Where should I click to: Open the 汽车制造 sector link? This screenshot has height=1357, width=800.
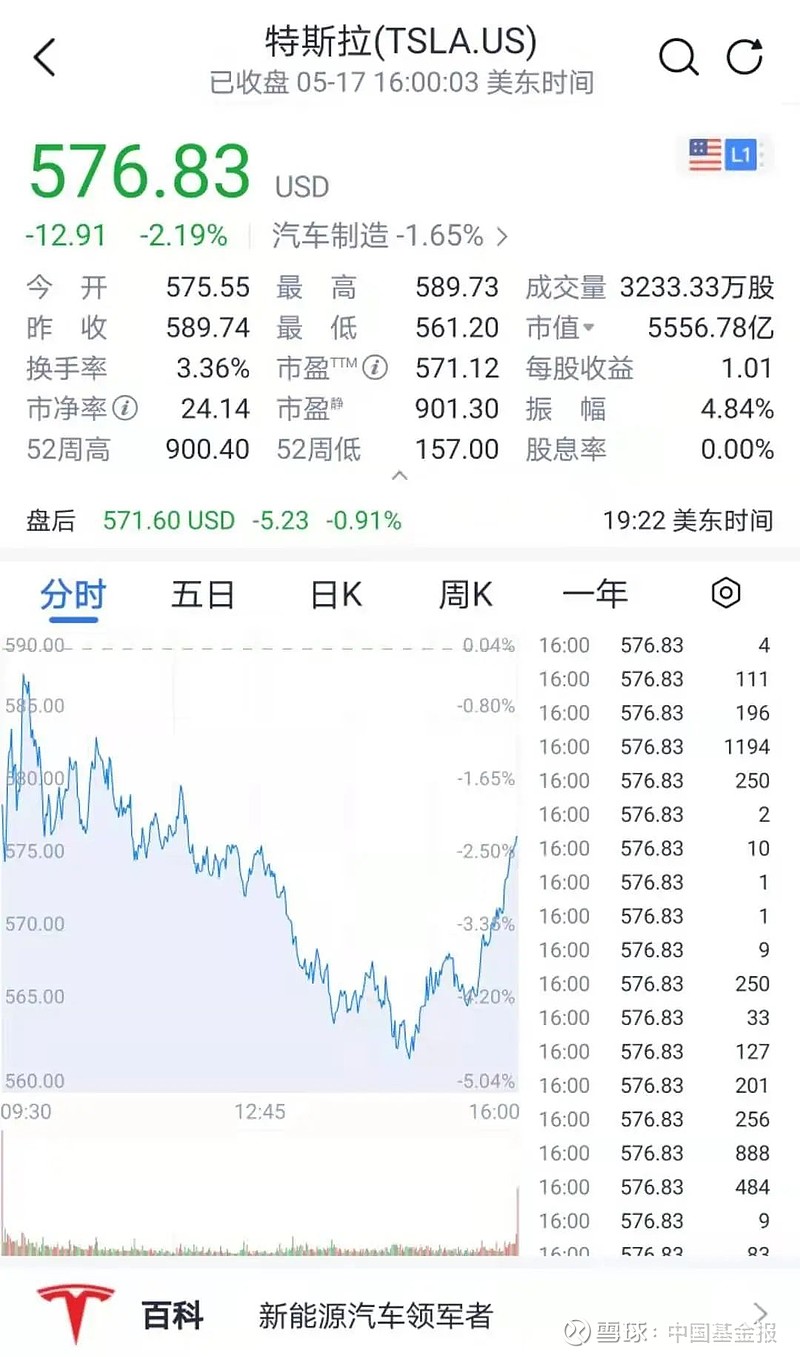tap(390, 236)
